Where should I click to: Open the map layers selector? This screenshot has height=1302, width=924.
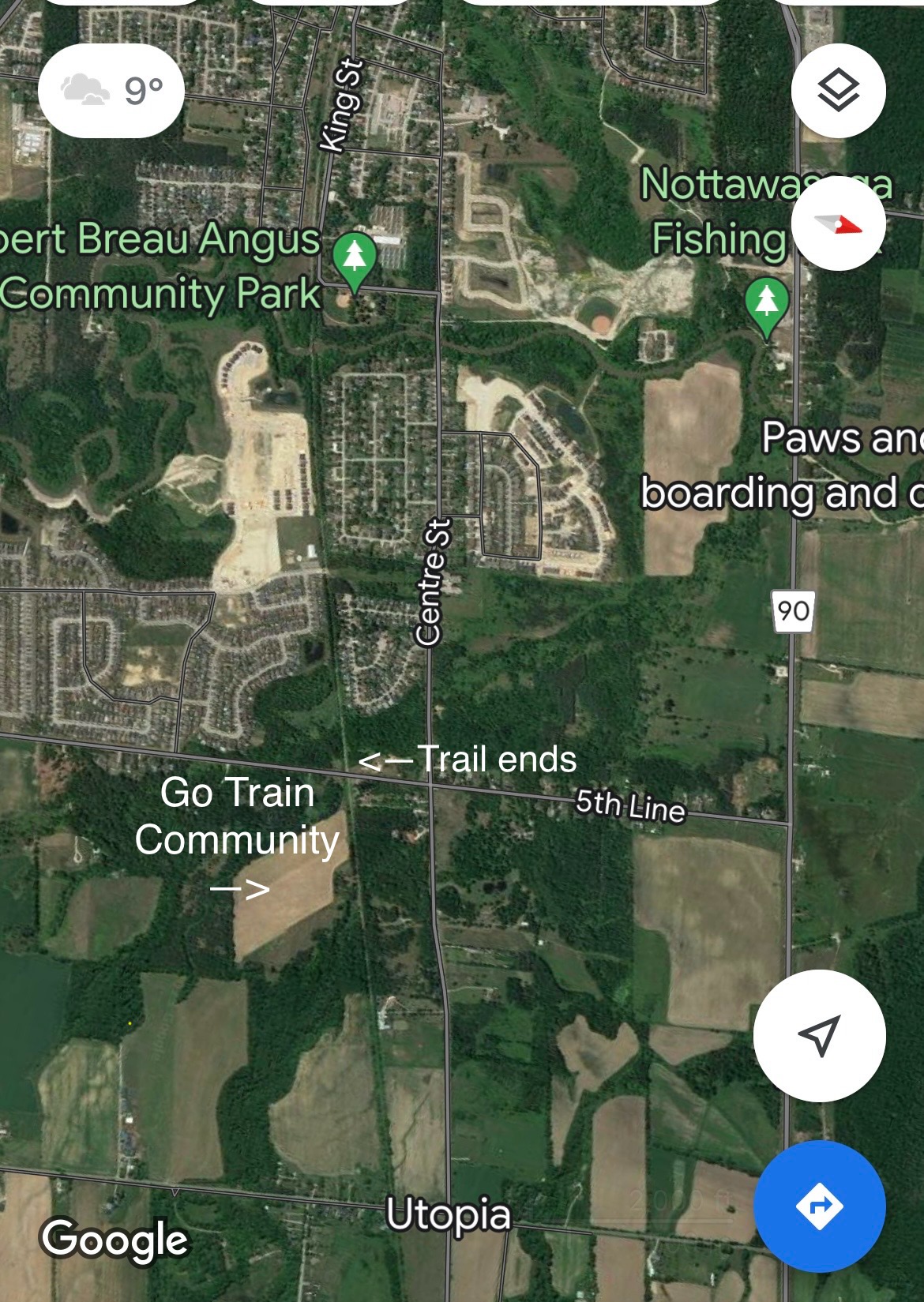[x=838, y=91]
